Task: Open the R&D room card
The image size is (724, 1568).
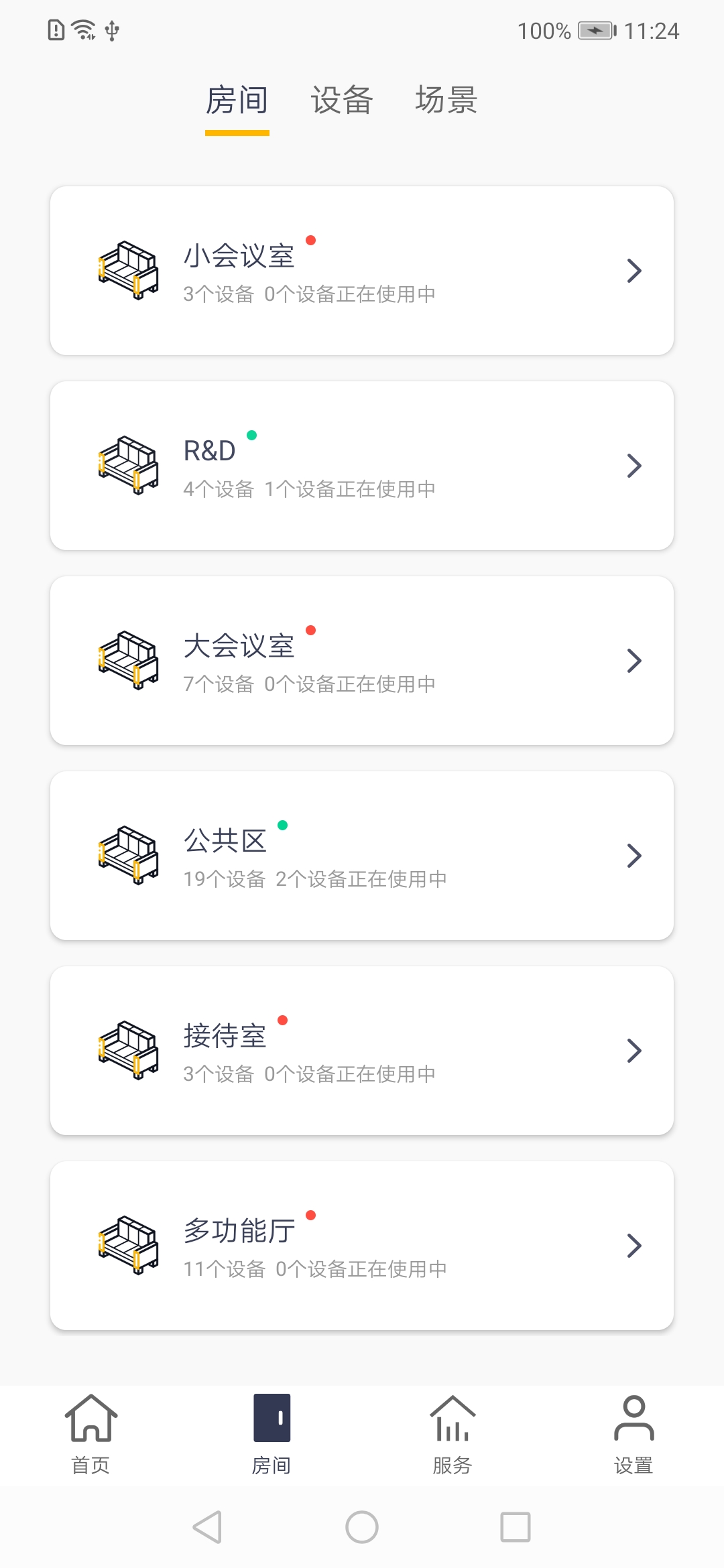Action: [362, 466]
